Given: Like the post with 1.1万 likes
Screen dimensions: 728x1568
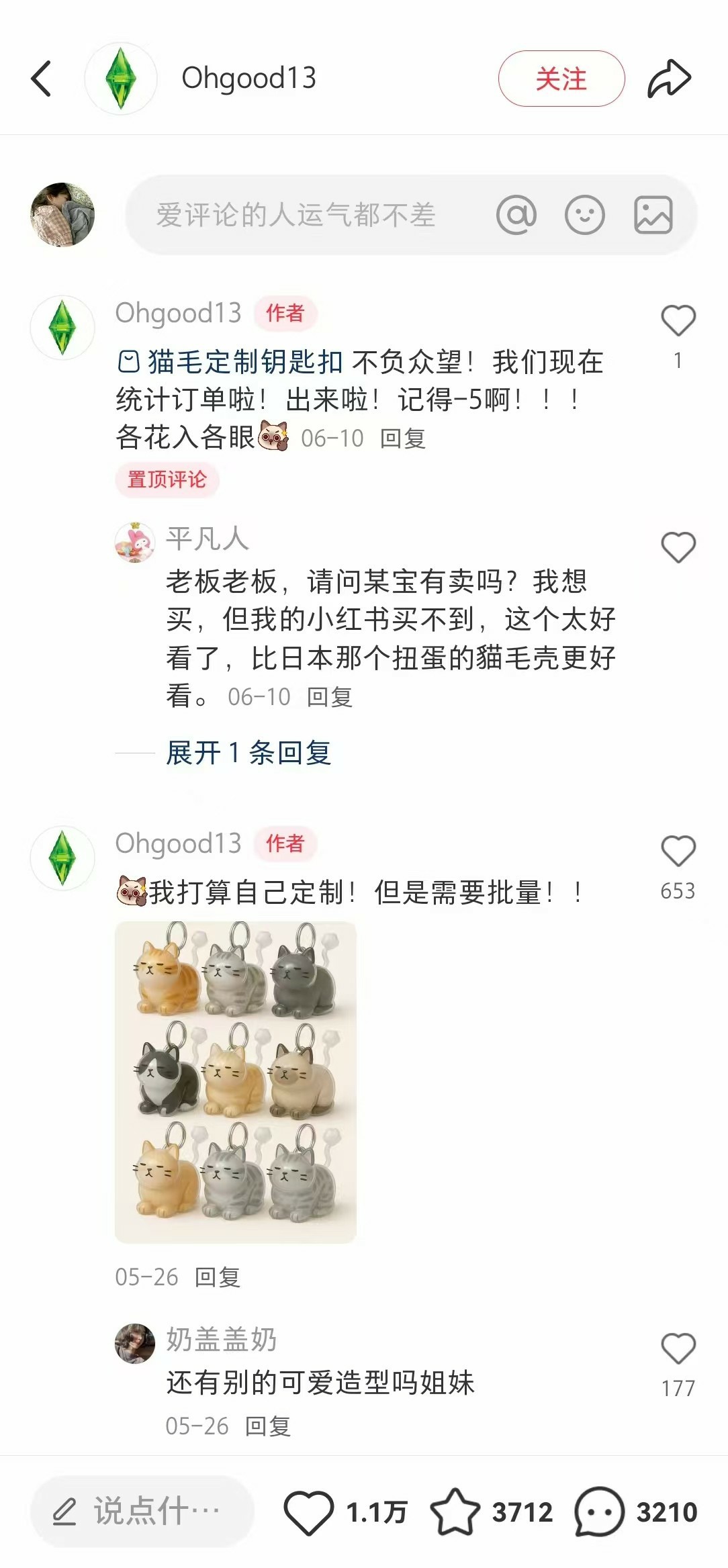Looking at the screenshot, I should point(309,1512).
